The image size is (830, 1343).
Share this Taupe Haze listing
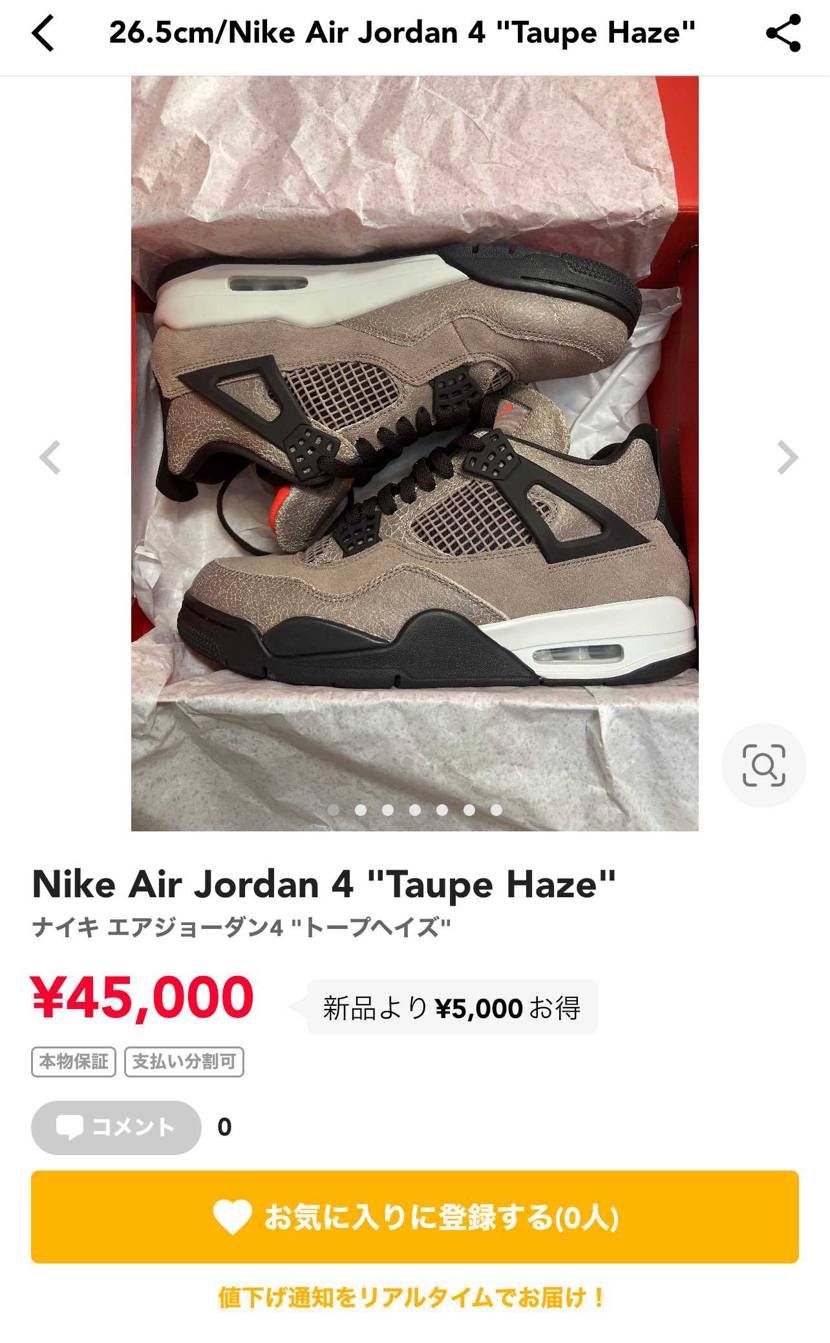[784, 33]
